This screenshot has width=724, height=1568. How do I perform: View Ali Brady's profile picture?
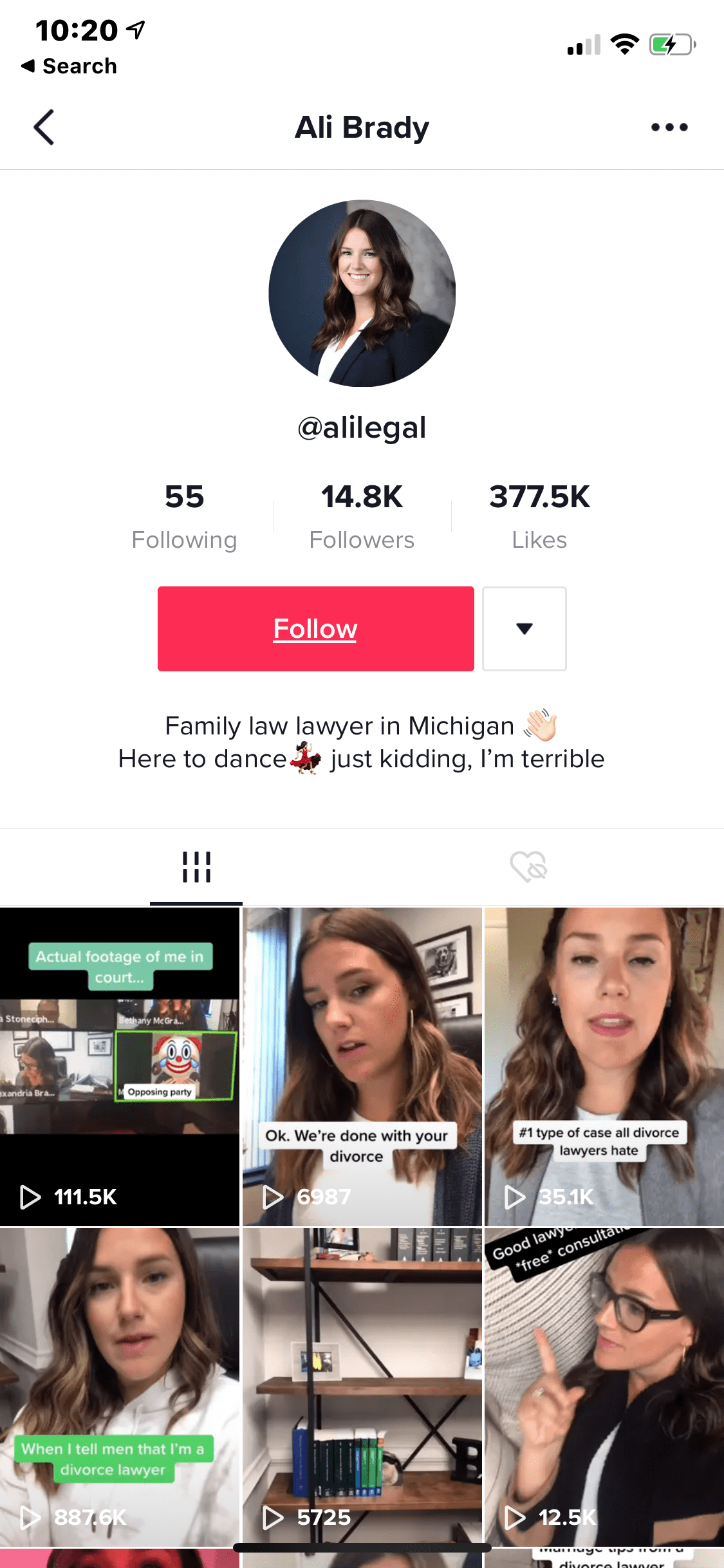(362, 294)
